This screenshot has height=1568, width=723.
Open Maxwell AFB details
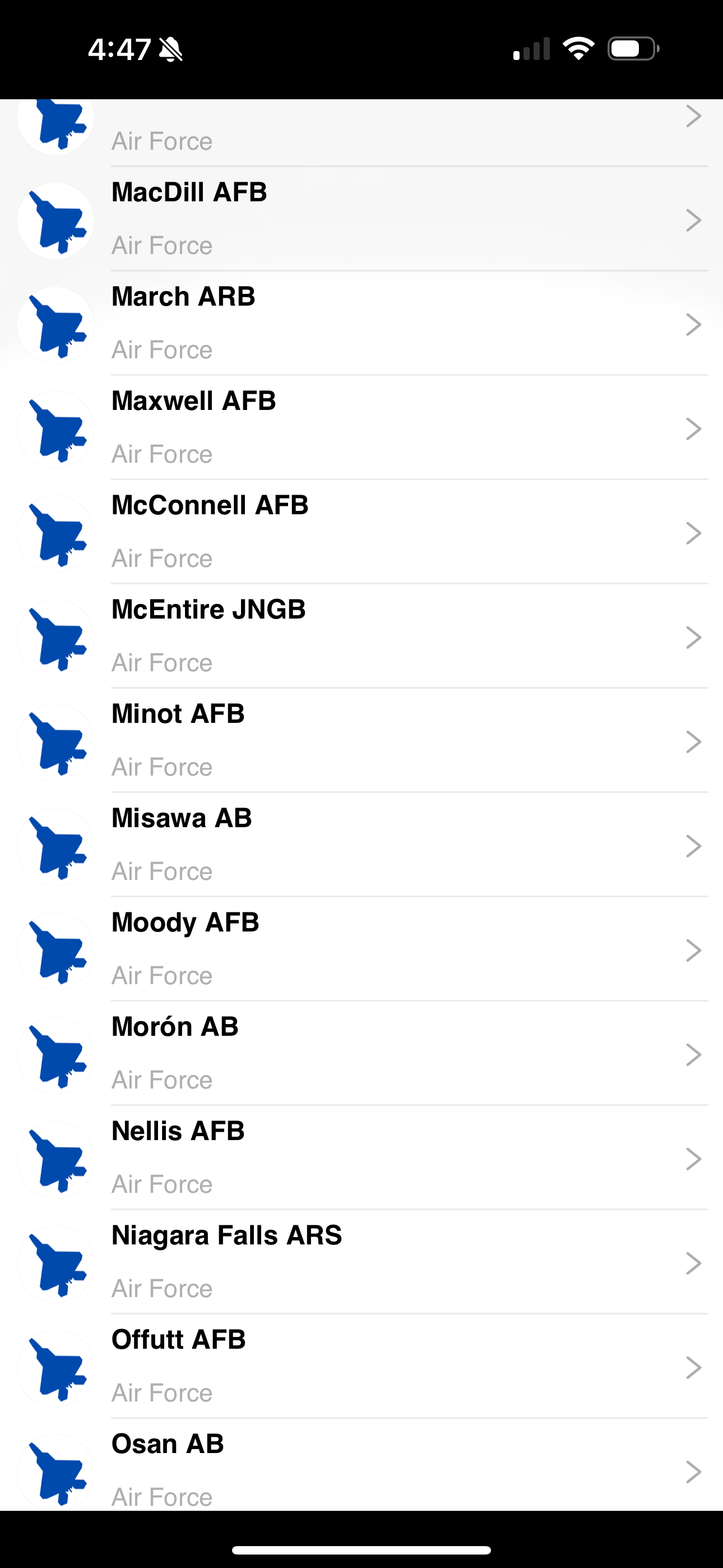point(361,428)
